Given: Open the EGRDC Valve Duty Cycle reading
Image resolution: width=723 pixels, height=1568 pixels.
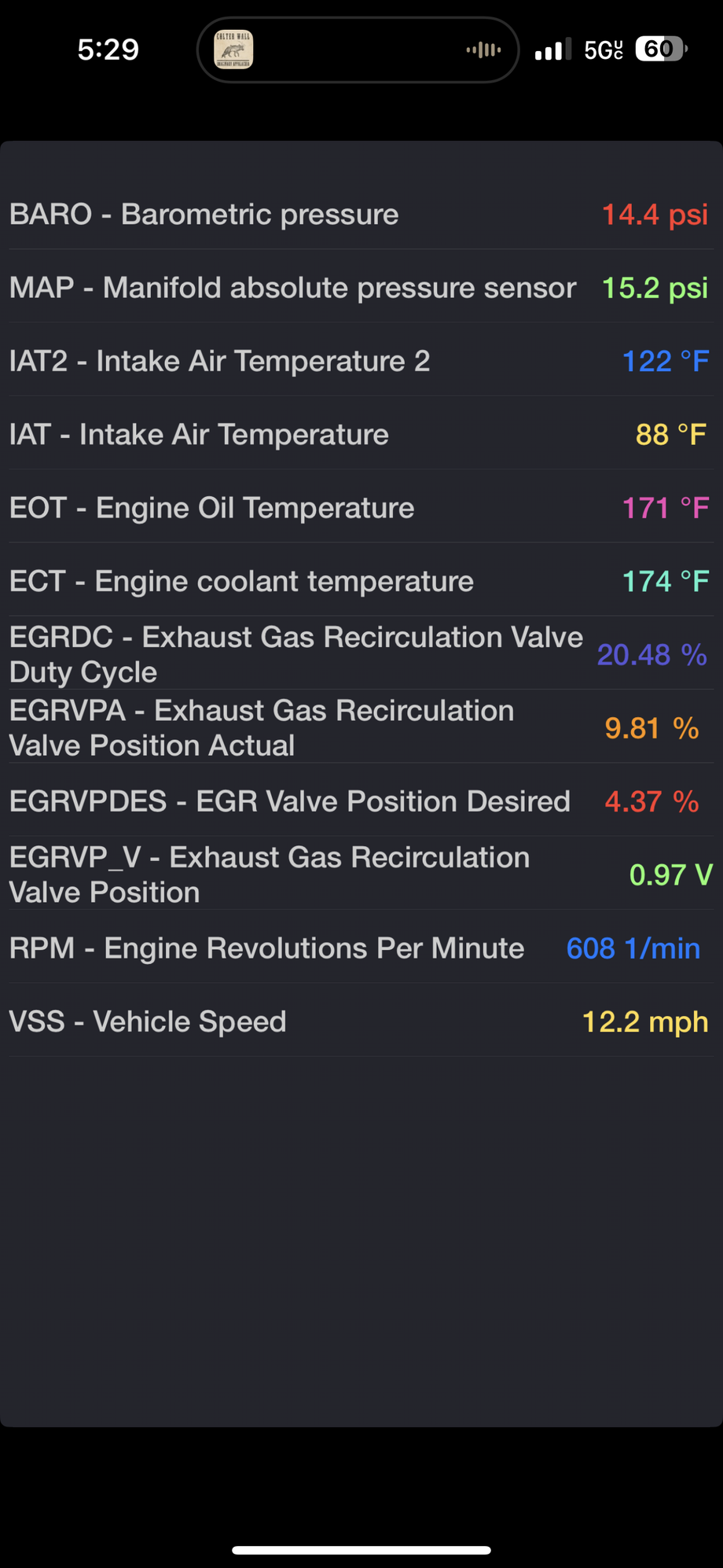Looking at the screenshot, I should pyautogui.click(x=361, y=654).
